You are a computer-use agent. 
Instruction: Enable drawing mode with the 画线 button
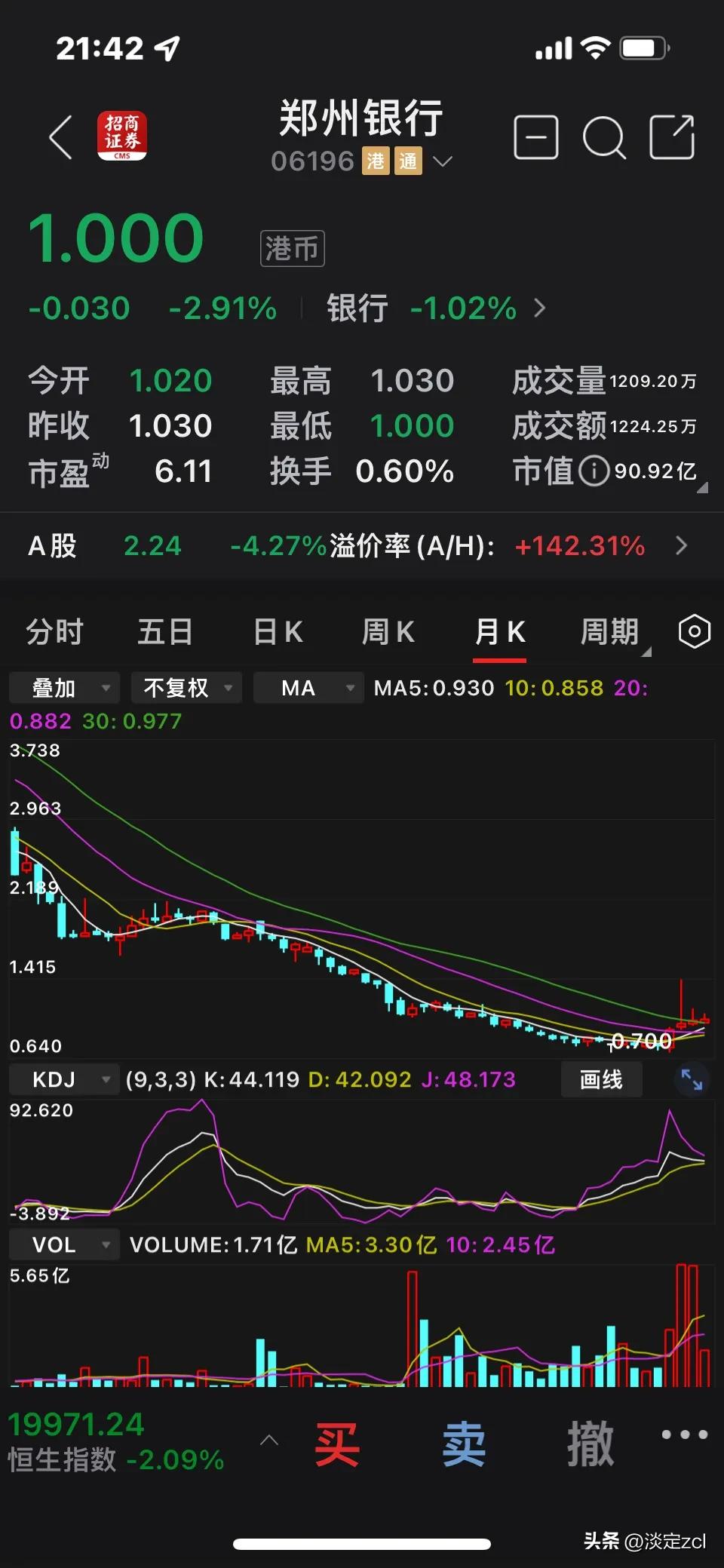pos(601,1079)
